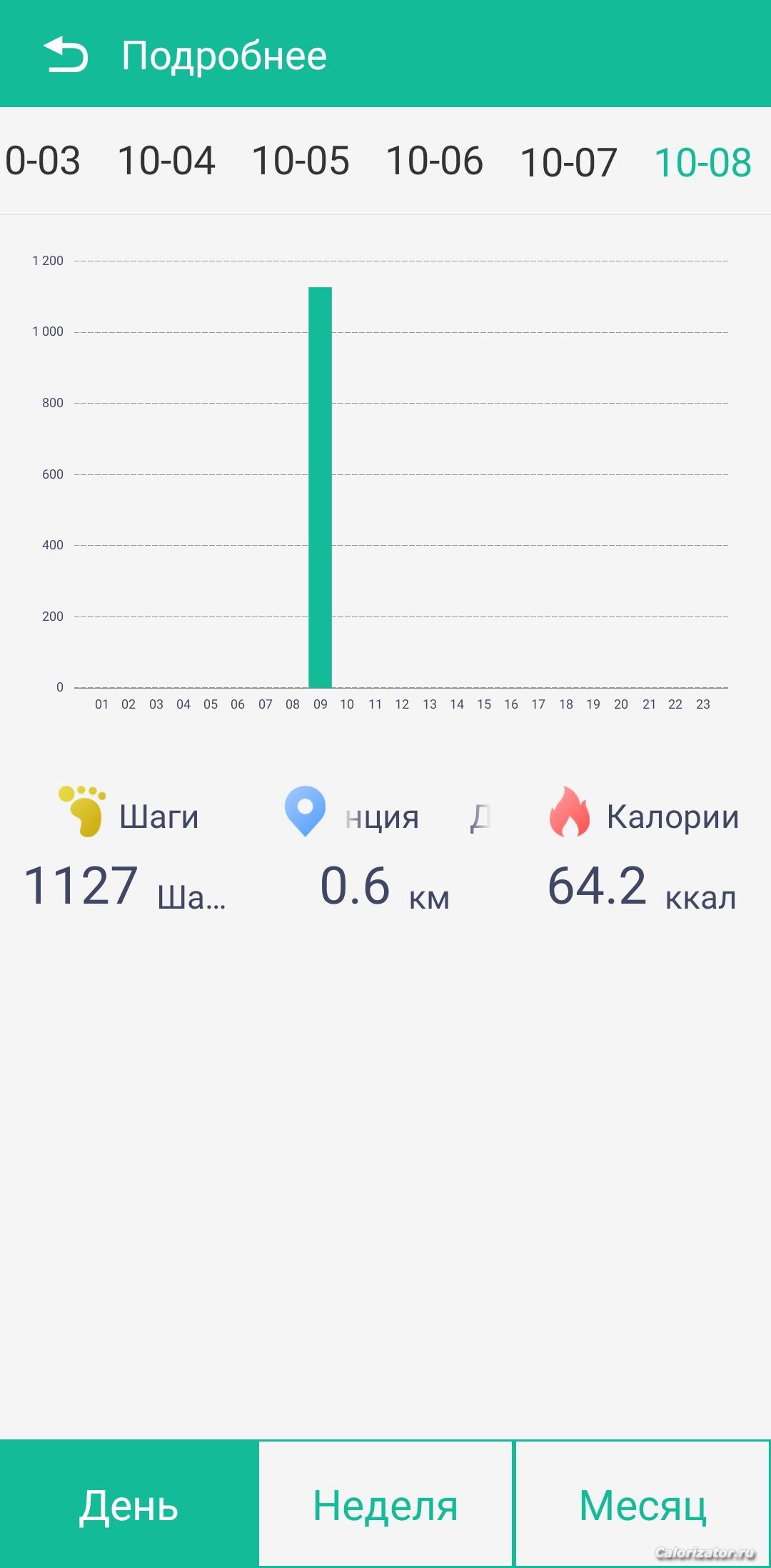Go back using the return arrow
This screenshot has height=1568, width=771.
click(66, 55)
